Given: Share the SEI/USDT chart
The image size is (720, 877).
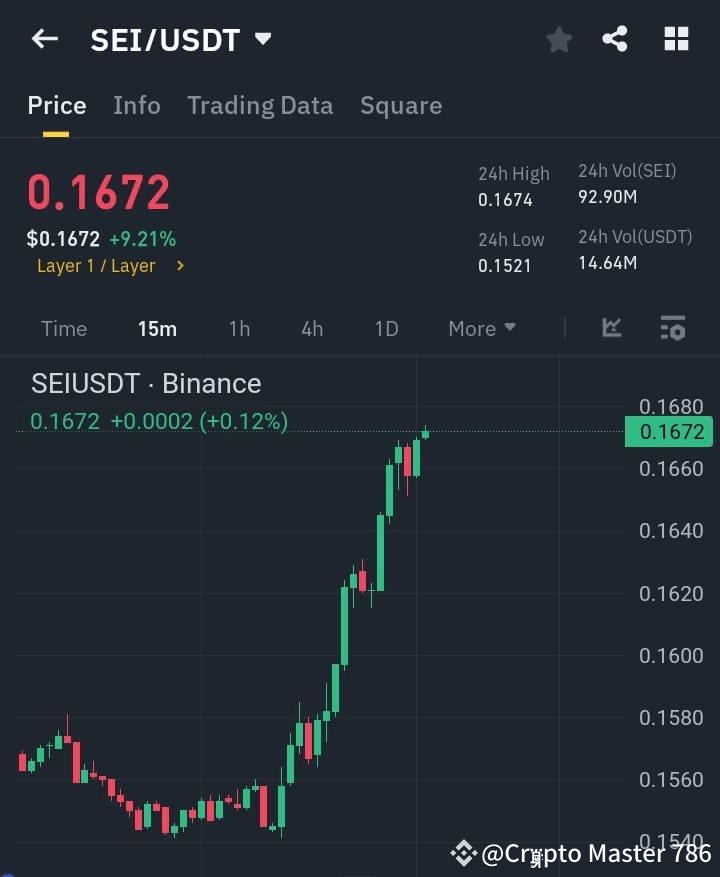Looking at the screenshot, I should [615, 38].
